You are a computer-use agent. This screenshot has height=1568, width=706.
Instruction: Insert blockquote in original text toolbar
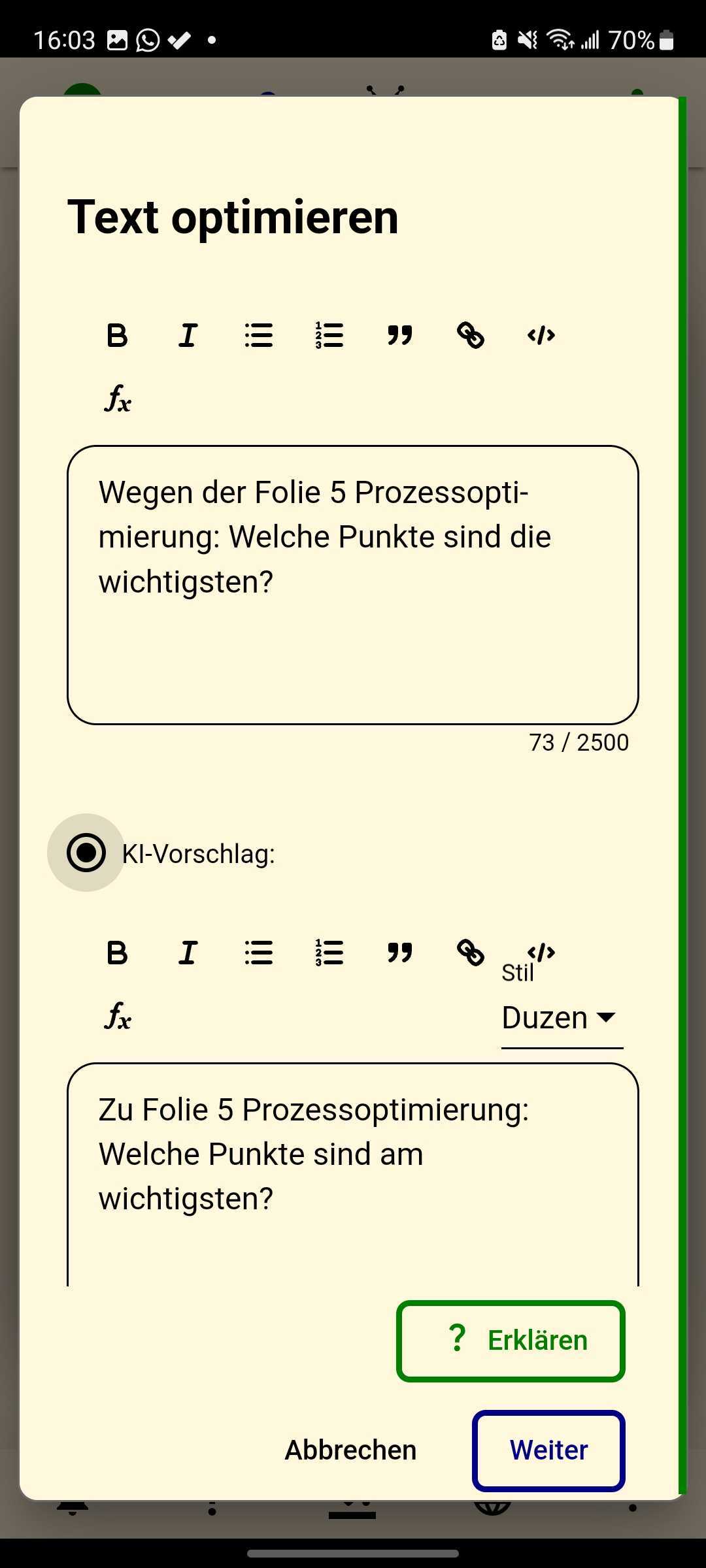[x=399, y=336]
